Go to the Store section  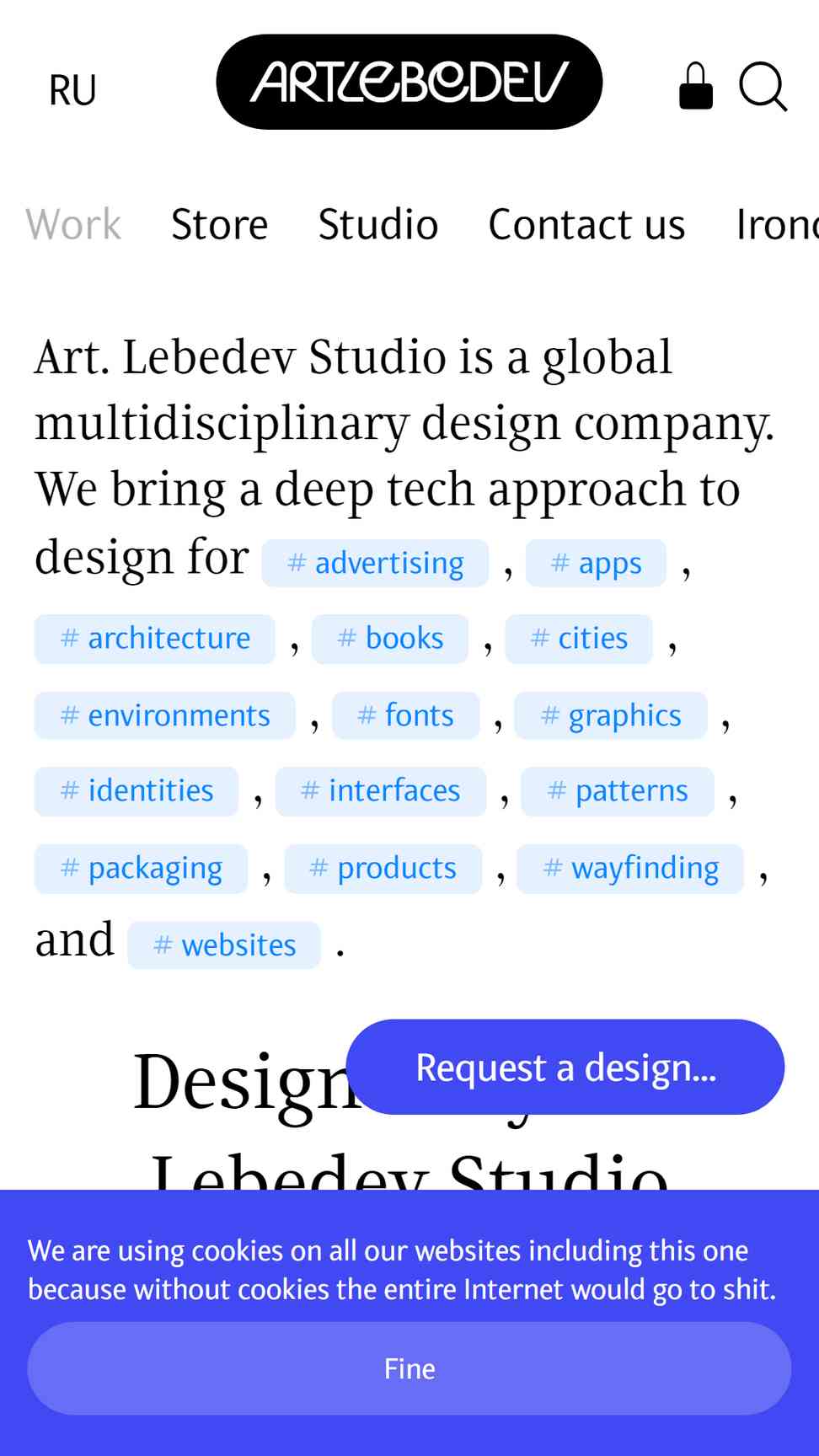click(220, 225)
